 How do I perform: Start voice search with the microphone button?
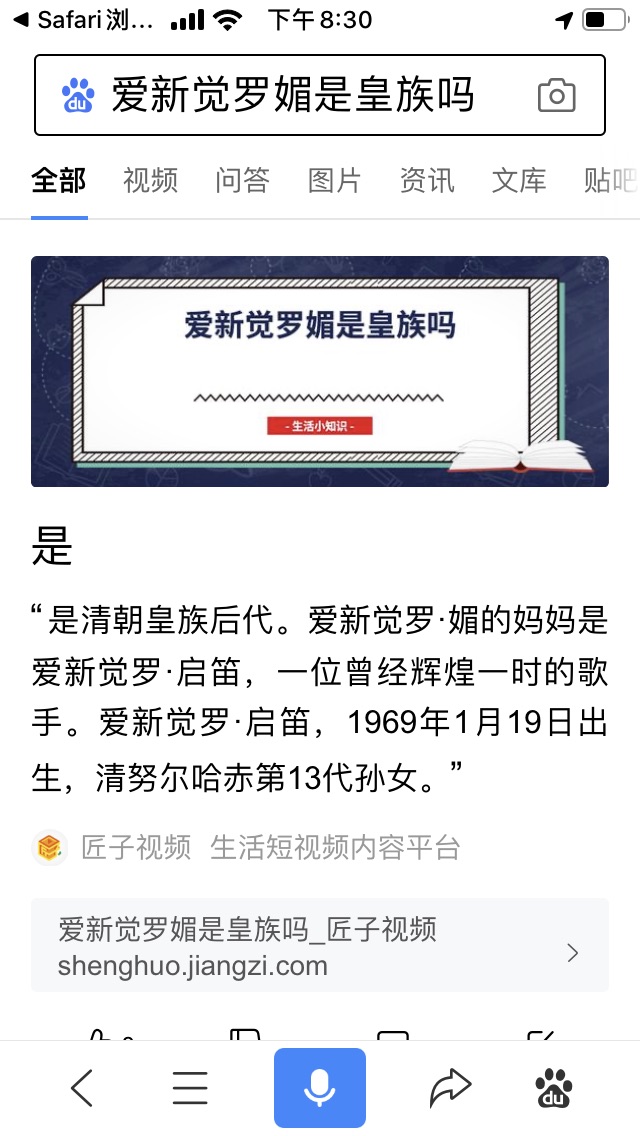320,1087
